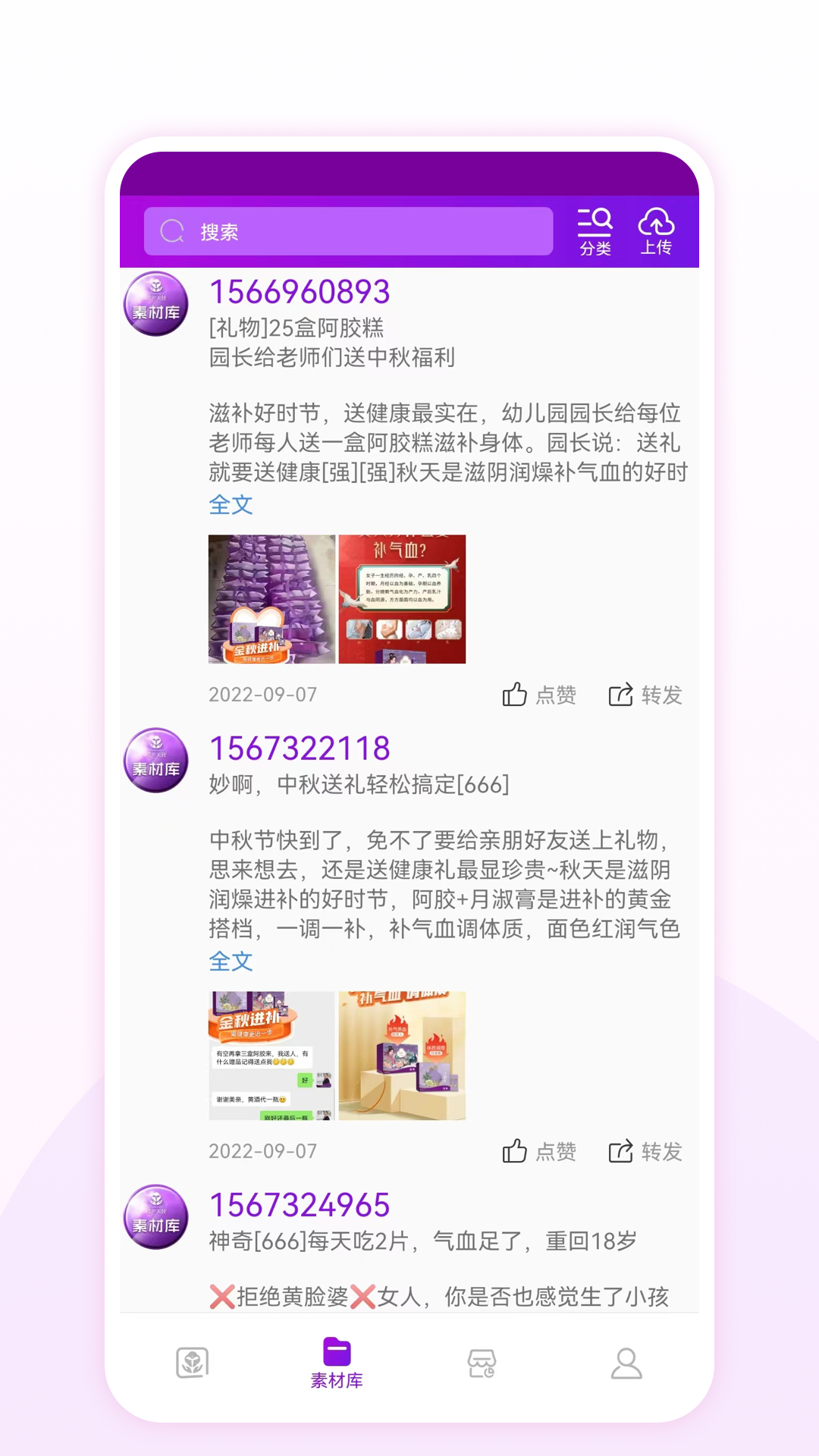Open the red 补气血 poster image
819x1456 pixels.
coord(402,599)
